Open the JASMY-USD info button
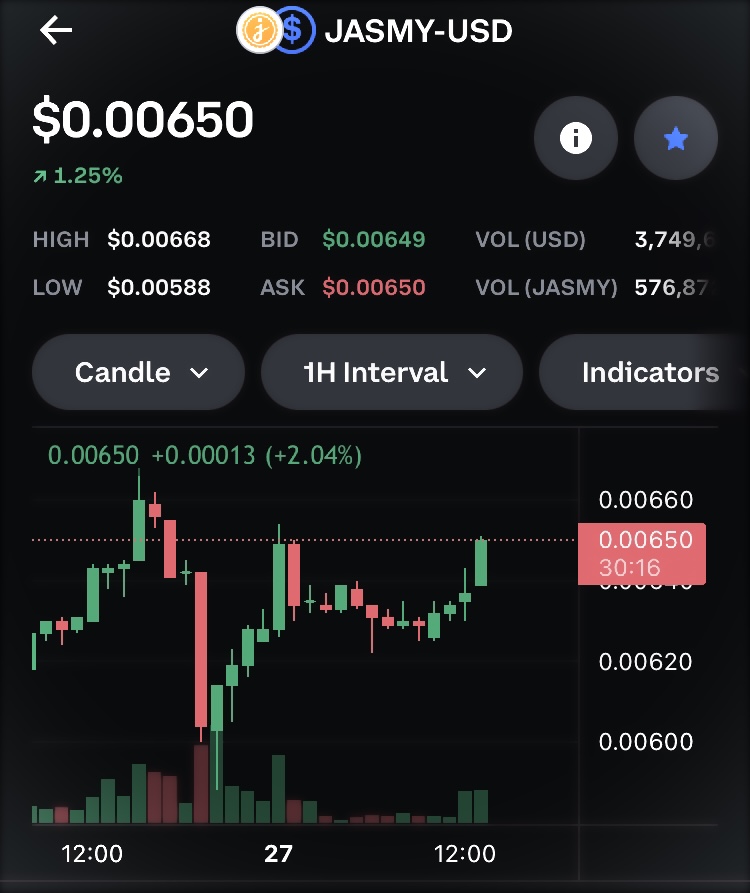This screenshot has height=893, width=750. (x=575, y=138)
